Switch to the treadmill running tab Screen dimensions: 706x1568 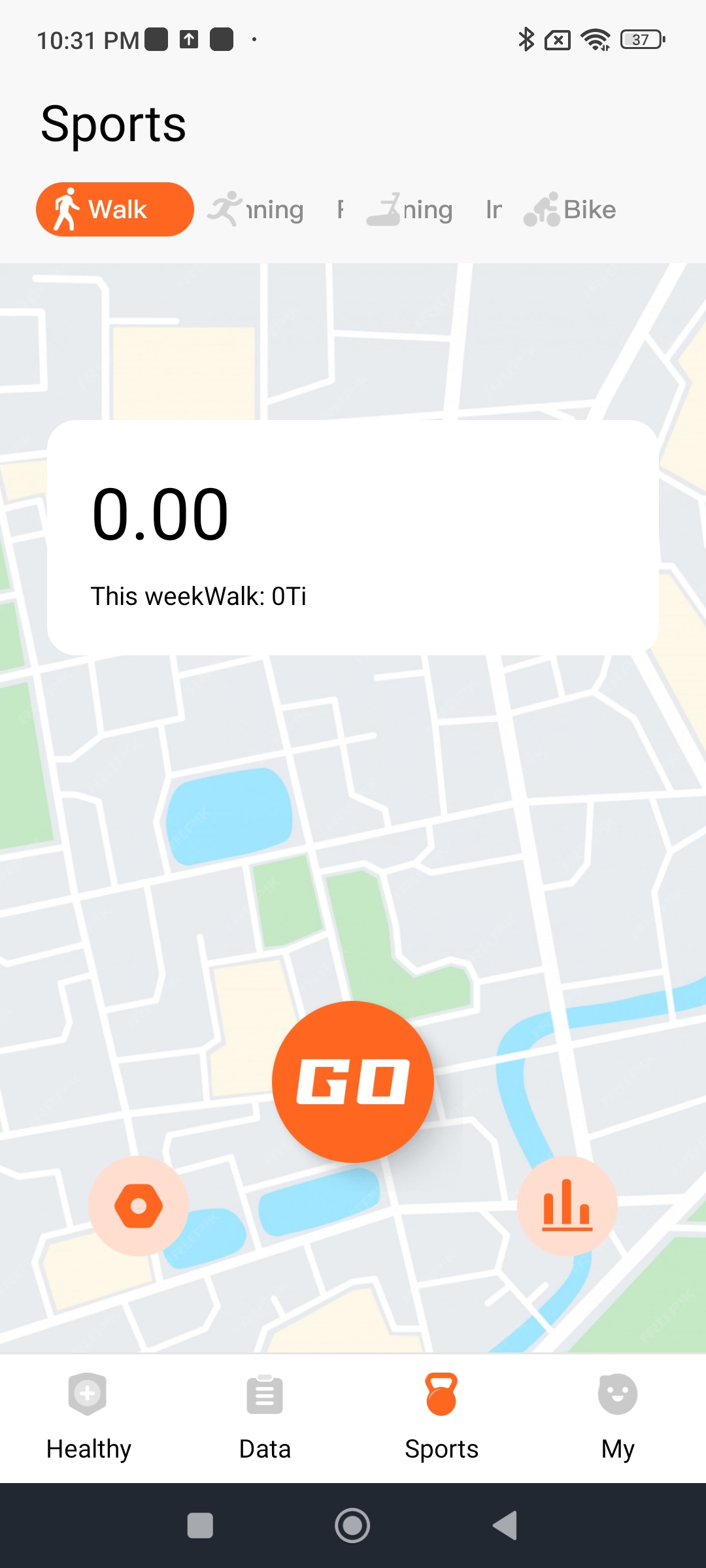coord(410,210)
